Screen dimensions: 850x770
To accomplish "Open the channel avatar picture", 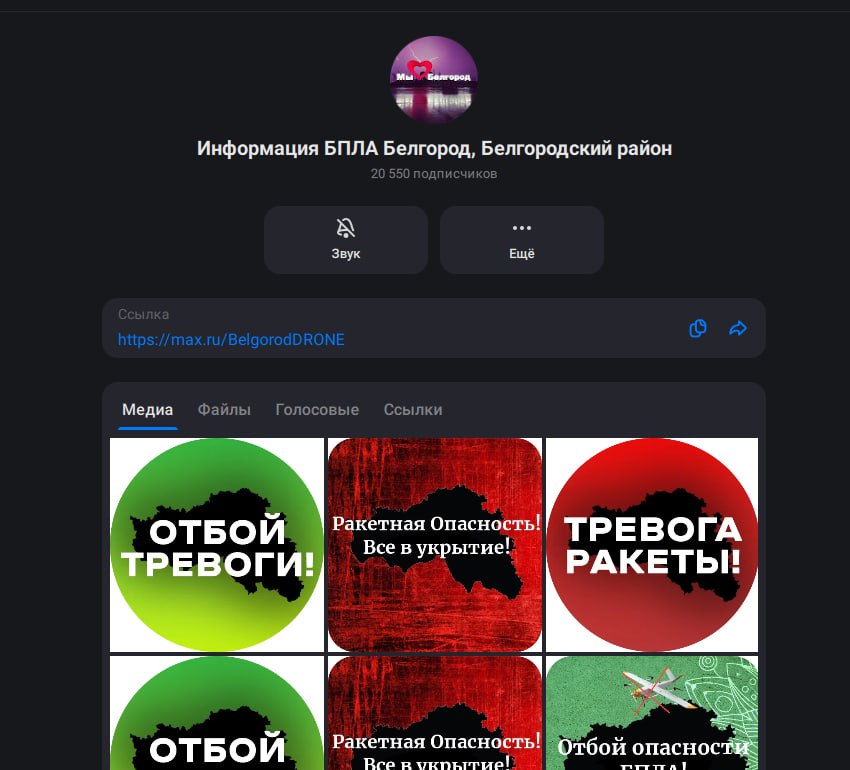I will click(434, 79).
